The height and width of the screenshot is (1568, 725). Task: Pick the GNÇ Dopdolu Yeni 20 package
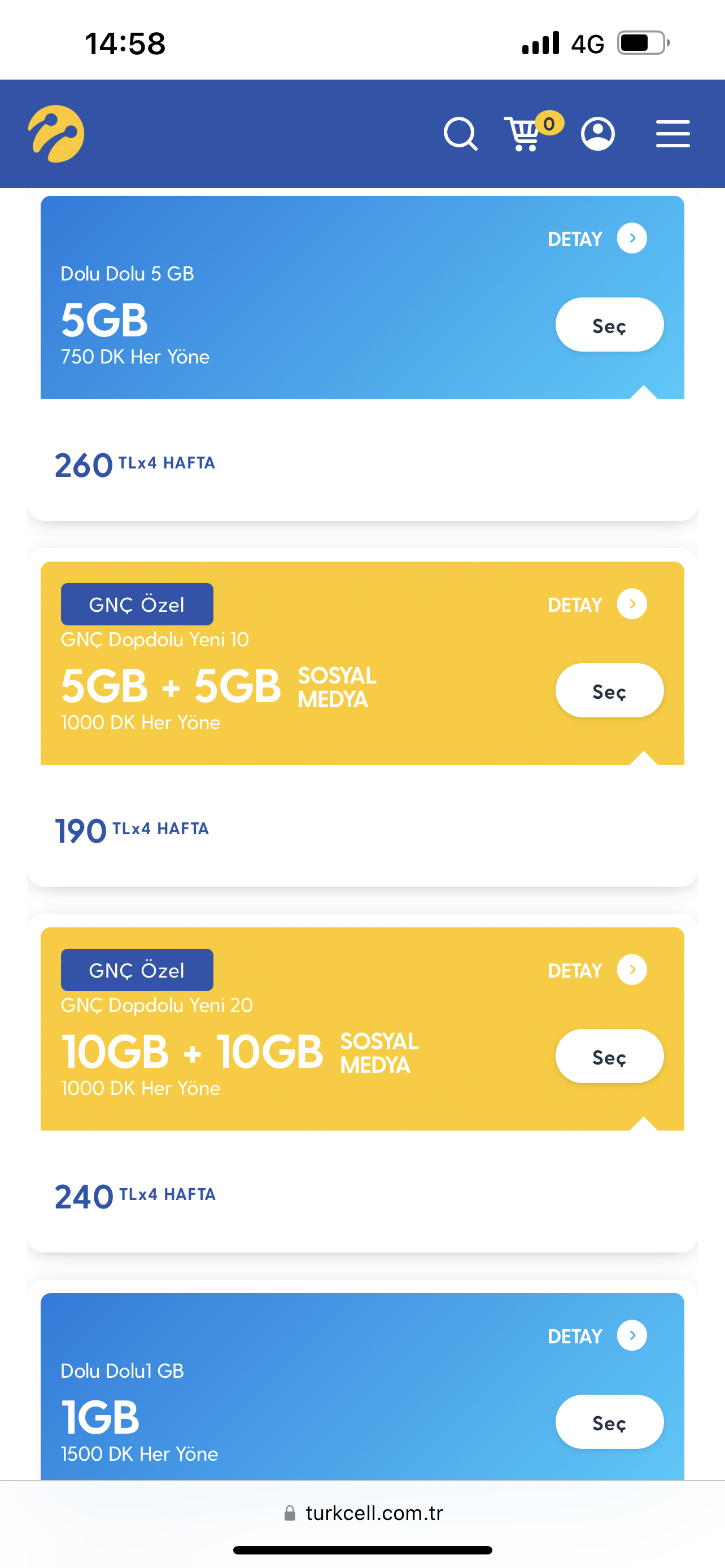(x=609, y=1057)
